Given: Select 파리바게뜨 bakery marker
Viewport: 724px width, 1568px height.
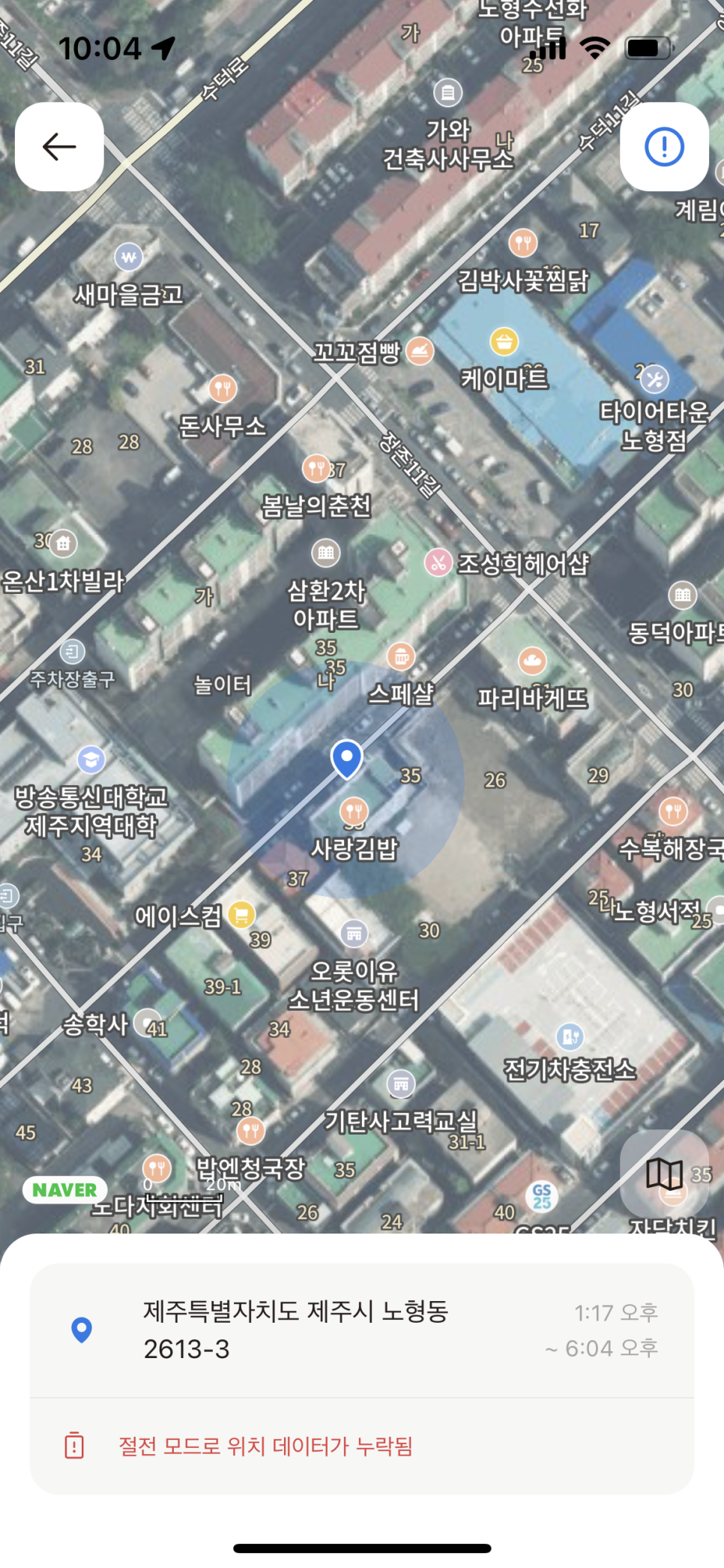Looking at the screenshot, I should [532, 661].
